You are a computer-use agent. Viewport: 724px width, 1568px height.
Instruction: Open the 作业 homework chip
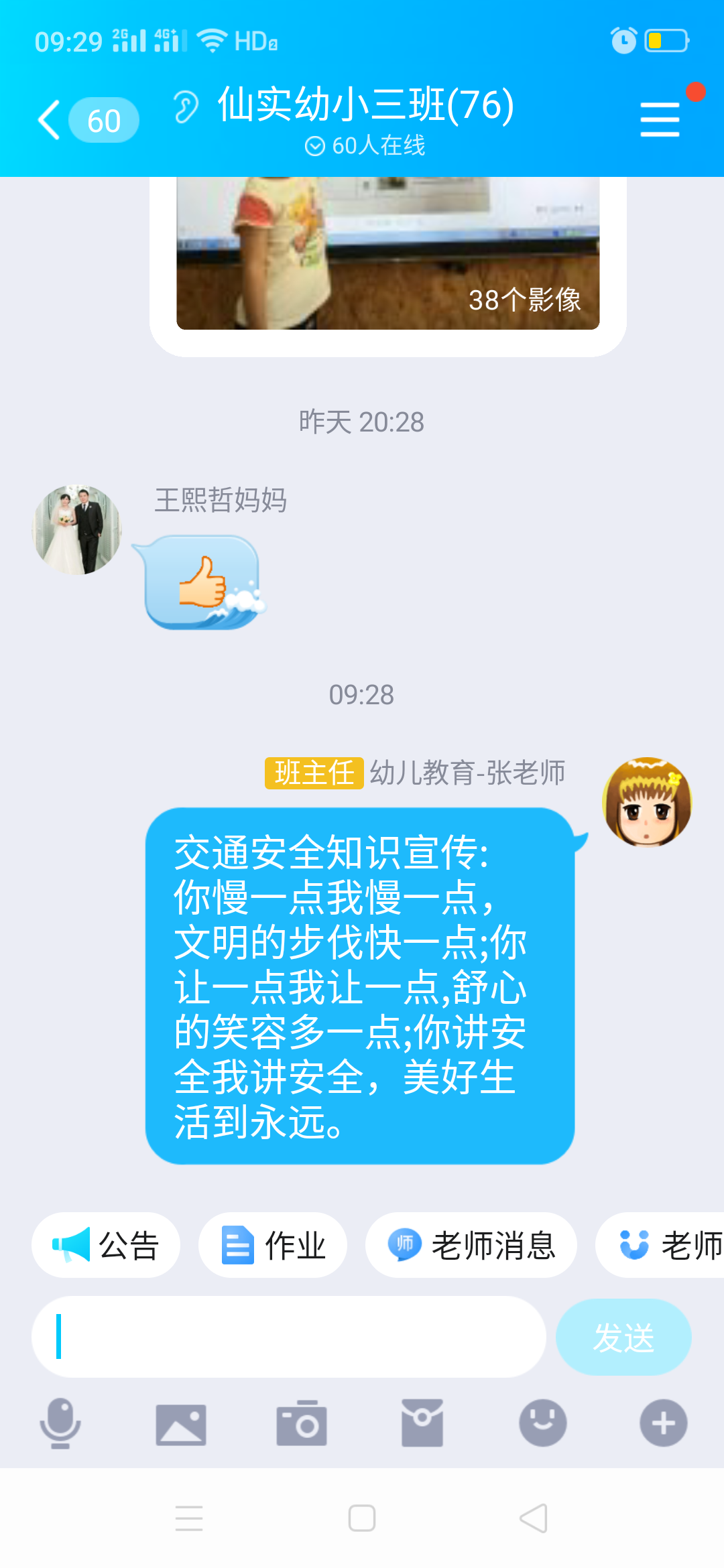click(273, 1245)
